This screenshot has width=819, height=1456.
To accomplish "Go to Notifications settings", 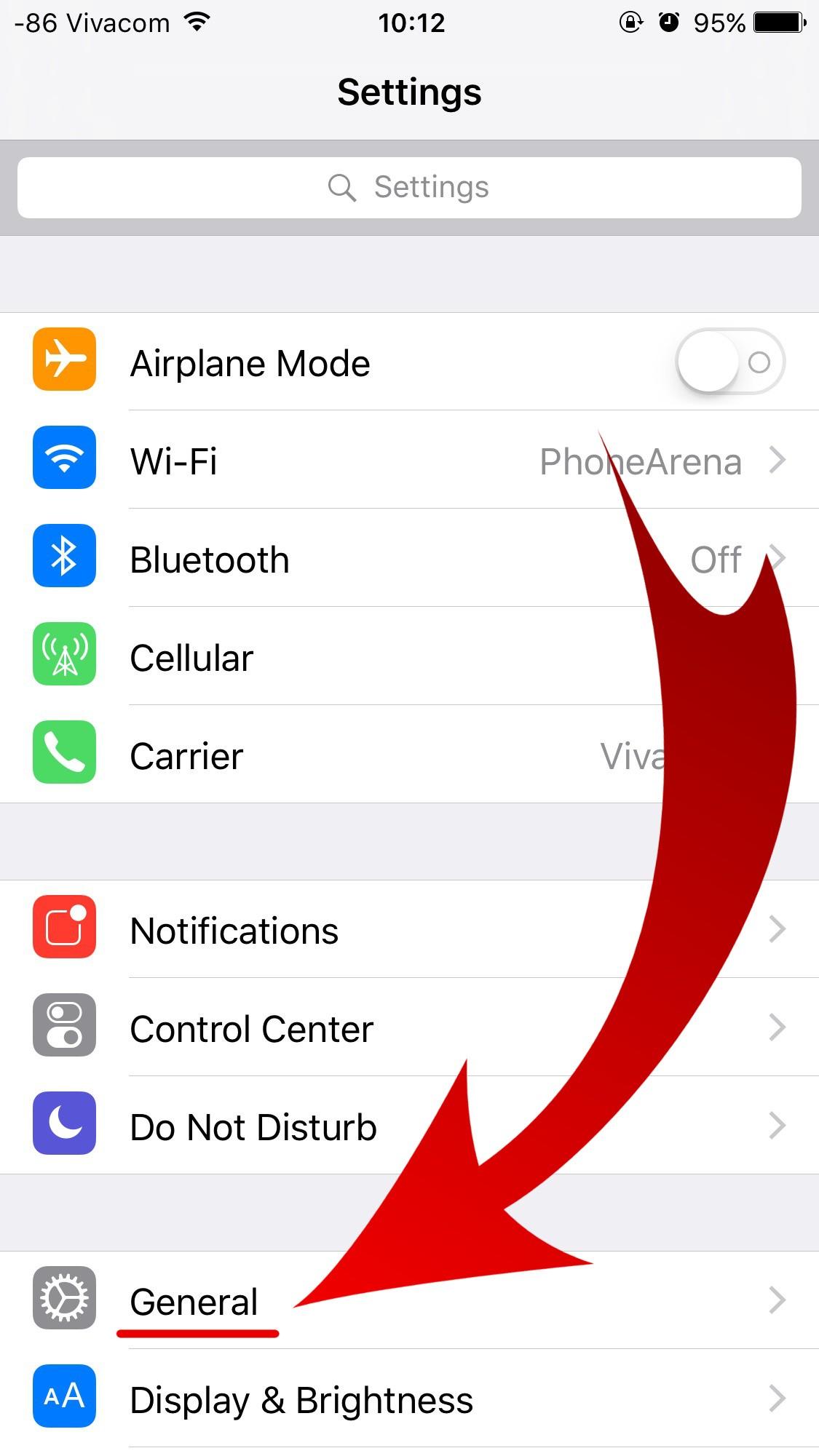I will coord(409,930).
